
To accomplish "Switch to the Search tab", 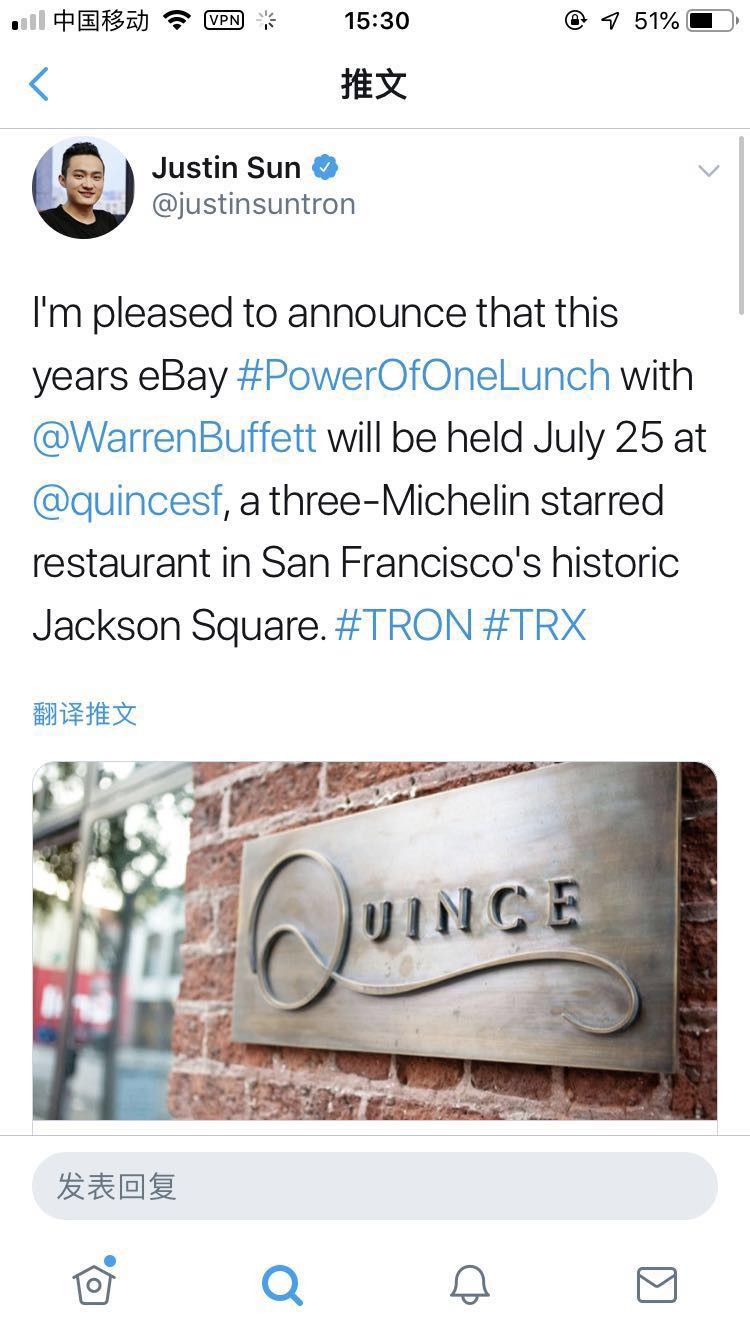I will tap(281, 1284).
